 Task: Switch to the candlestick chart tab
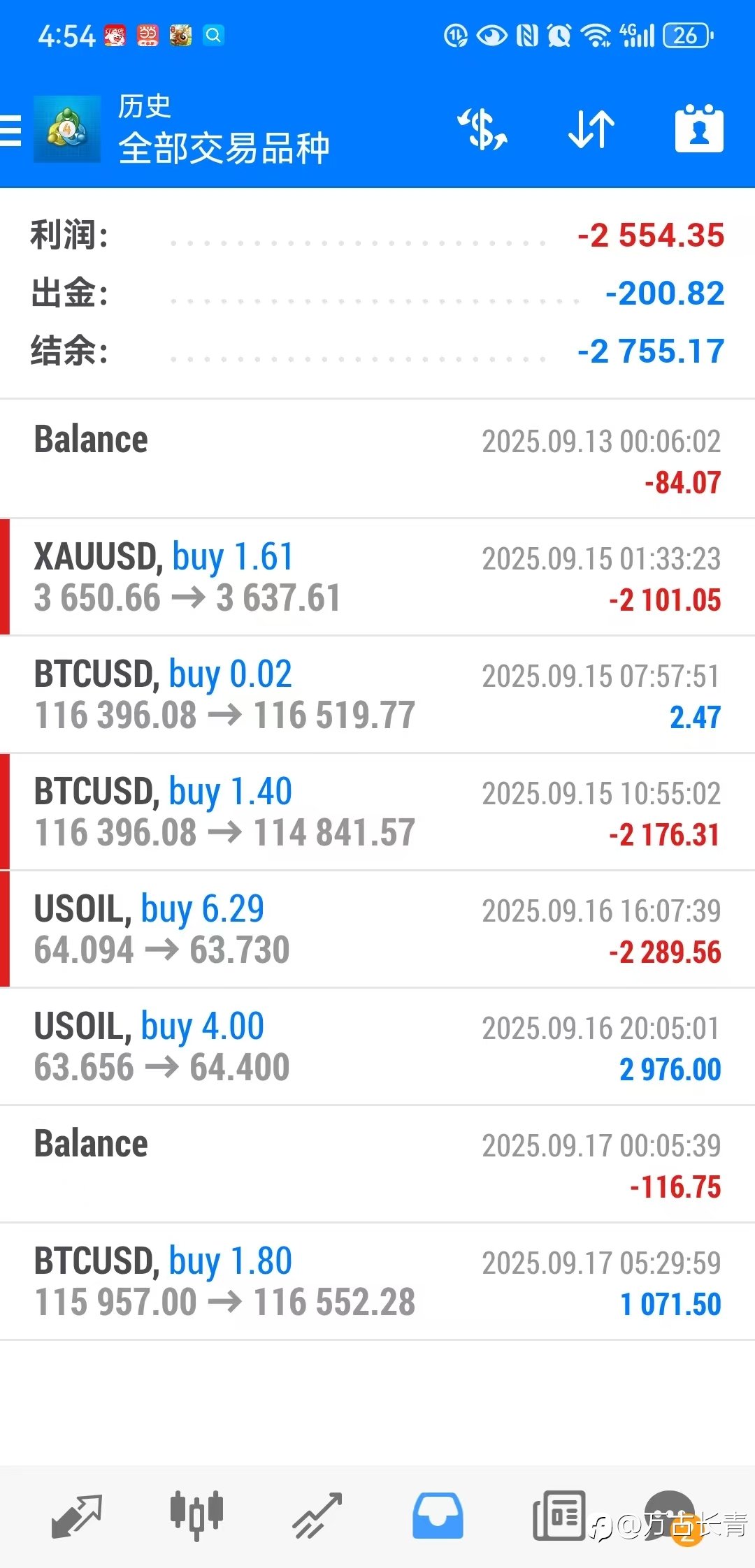196,1516
